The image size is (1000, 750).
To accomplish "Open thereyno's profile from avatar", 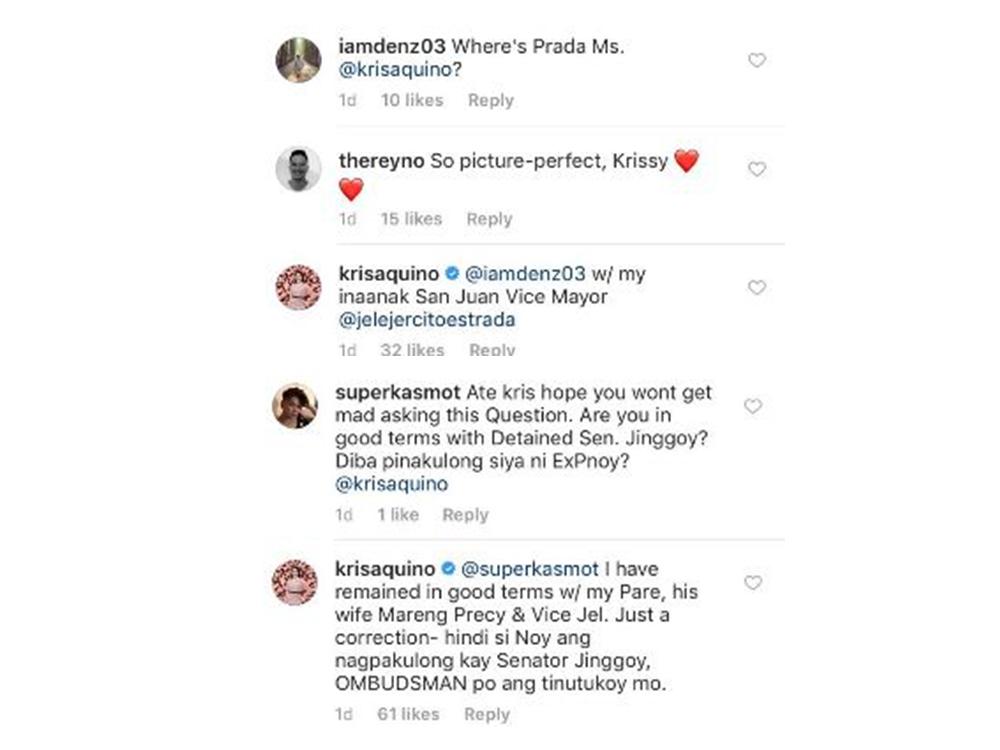I will coord(298,169).
